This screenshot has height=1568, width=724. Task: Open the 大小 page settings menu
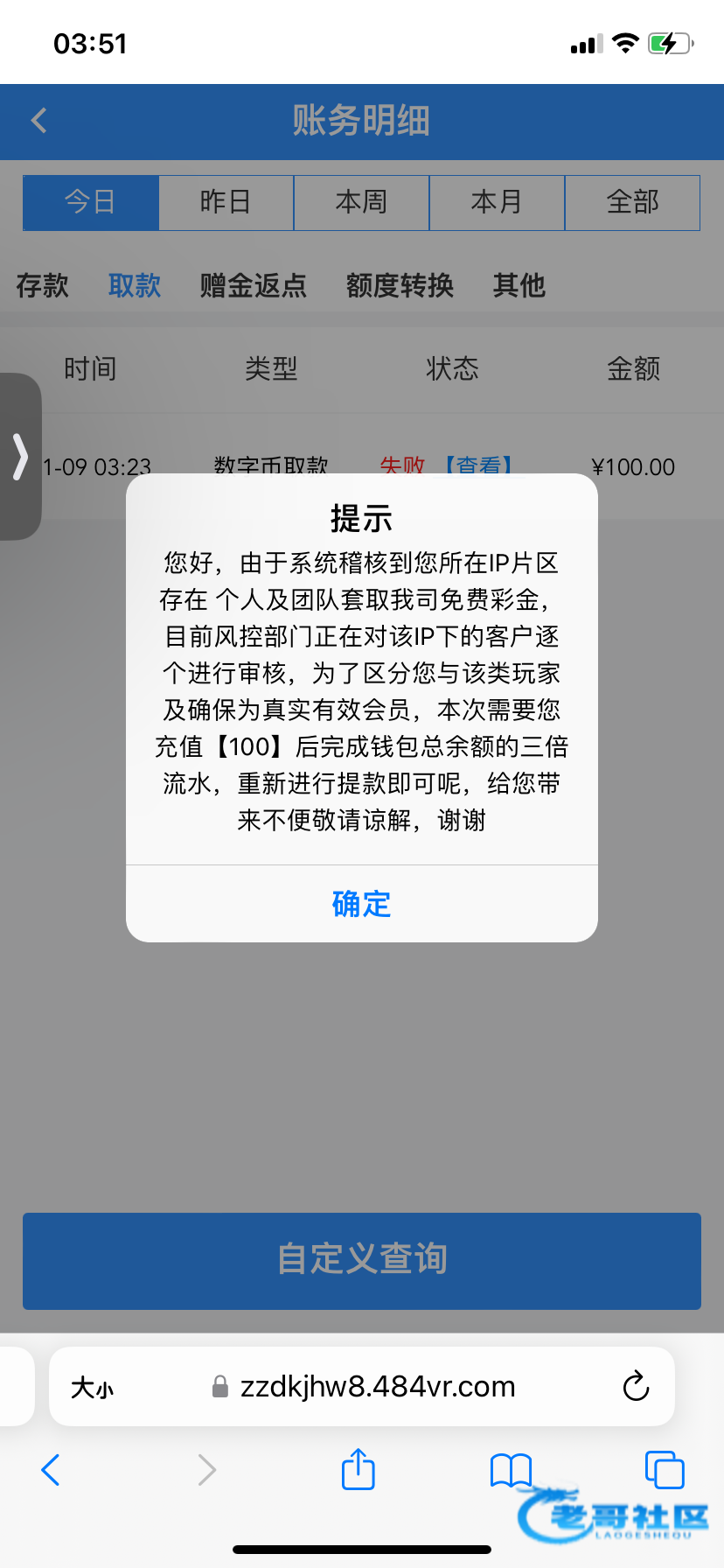(x=93, y=1387)
